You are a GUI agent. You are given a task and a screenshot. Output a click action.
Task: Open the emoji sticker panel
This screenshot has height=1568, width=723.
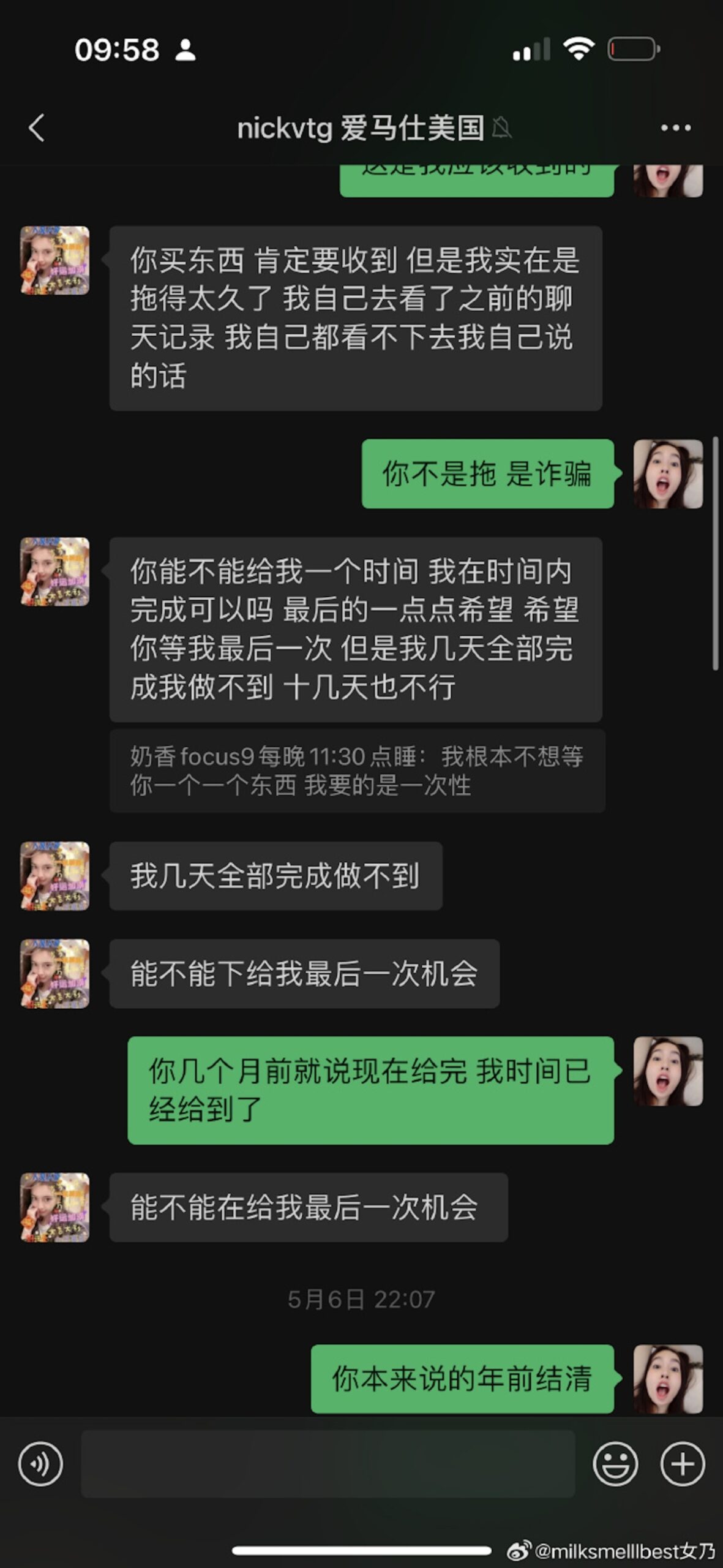[615, 1464]
